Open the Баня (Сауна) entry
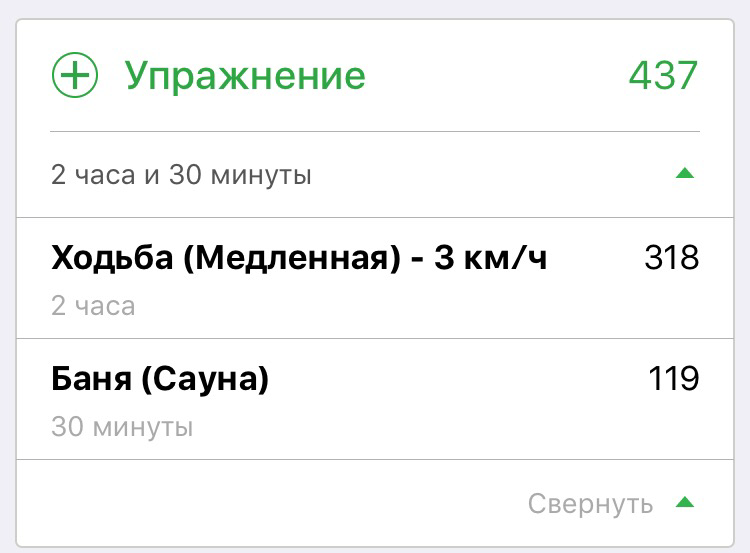 [x=160, y=380]
